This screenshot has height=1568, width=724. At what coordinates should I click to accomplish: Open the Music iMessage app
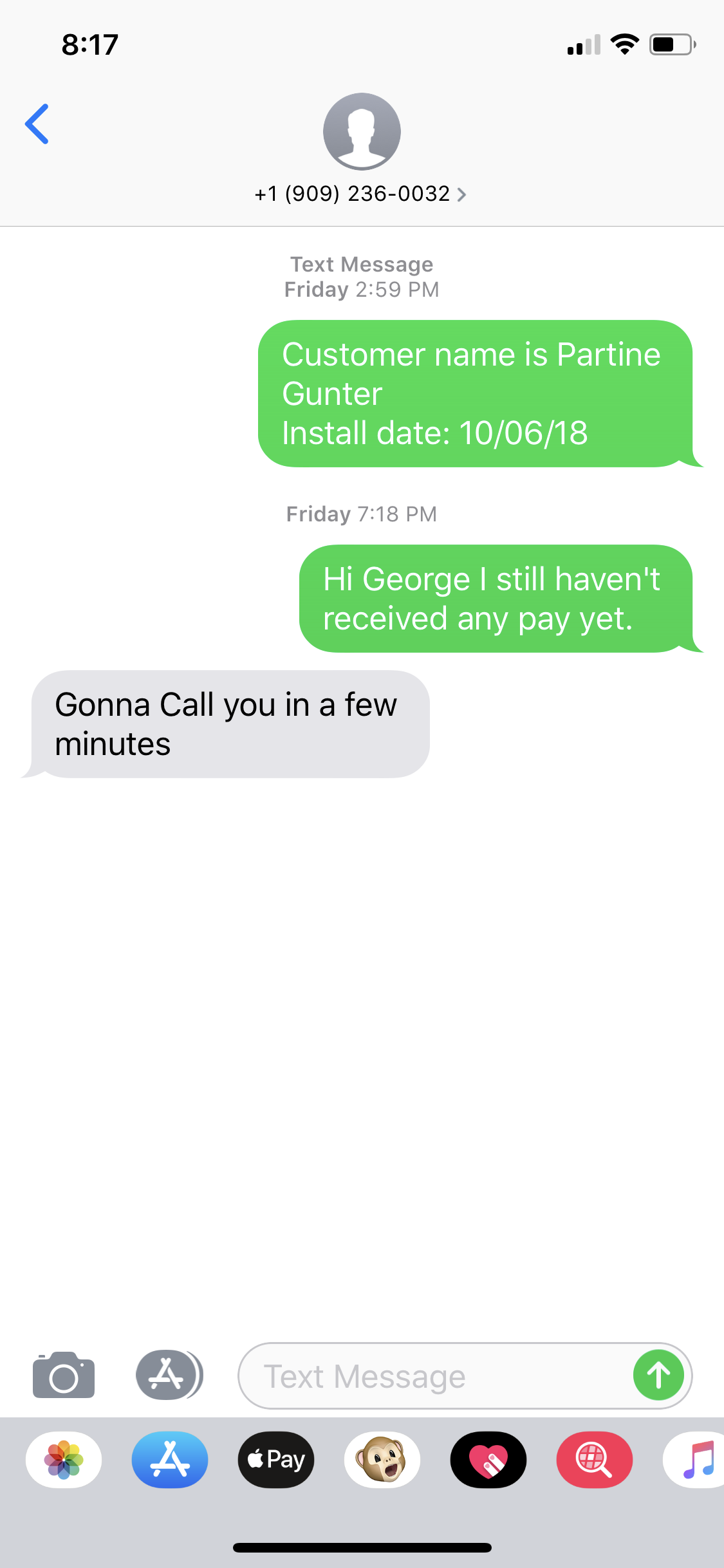click(695, 1459)
